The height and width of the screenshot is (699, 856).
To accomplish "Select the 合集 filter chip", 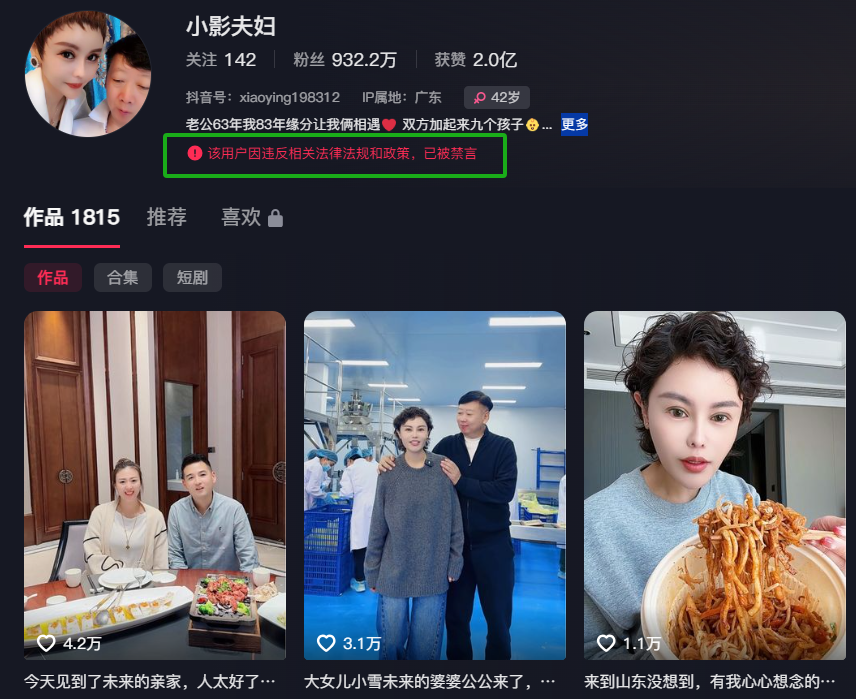I will (x=123, y=278).
